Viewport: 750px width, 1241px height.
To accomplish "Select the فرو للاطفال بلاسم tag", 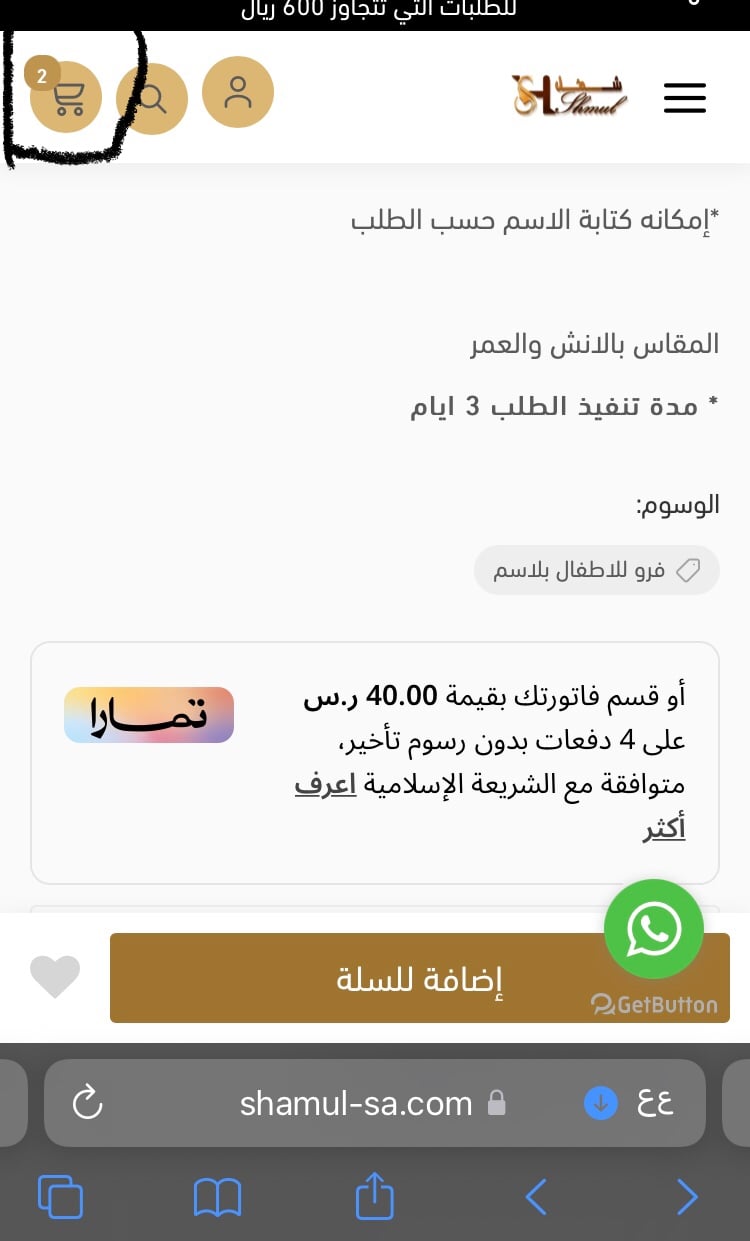I will [x=596, y=571].
